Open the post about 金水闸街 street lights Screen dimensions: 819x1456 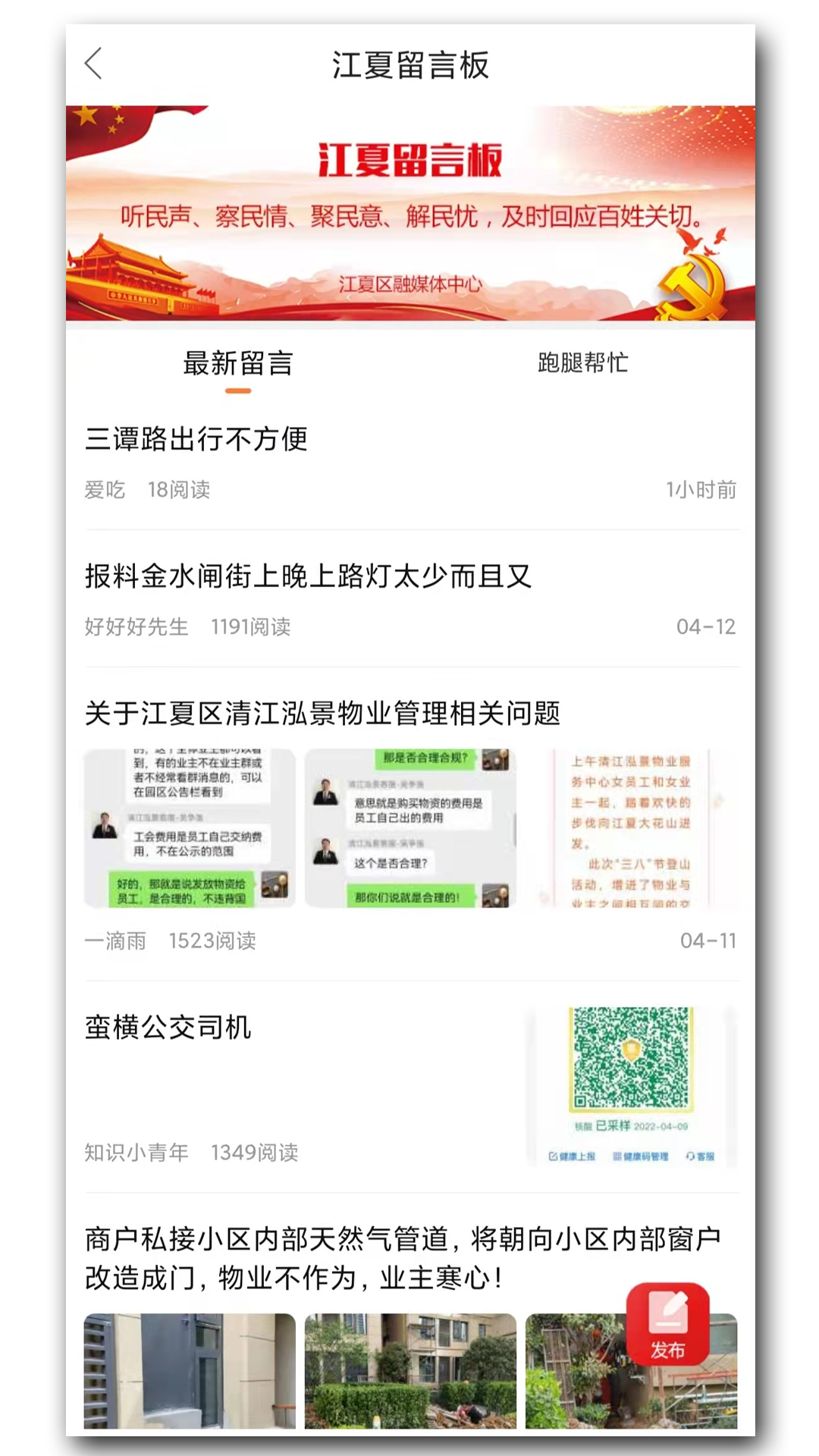coord(308,576)
